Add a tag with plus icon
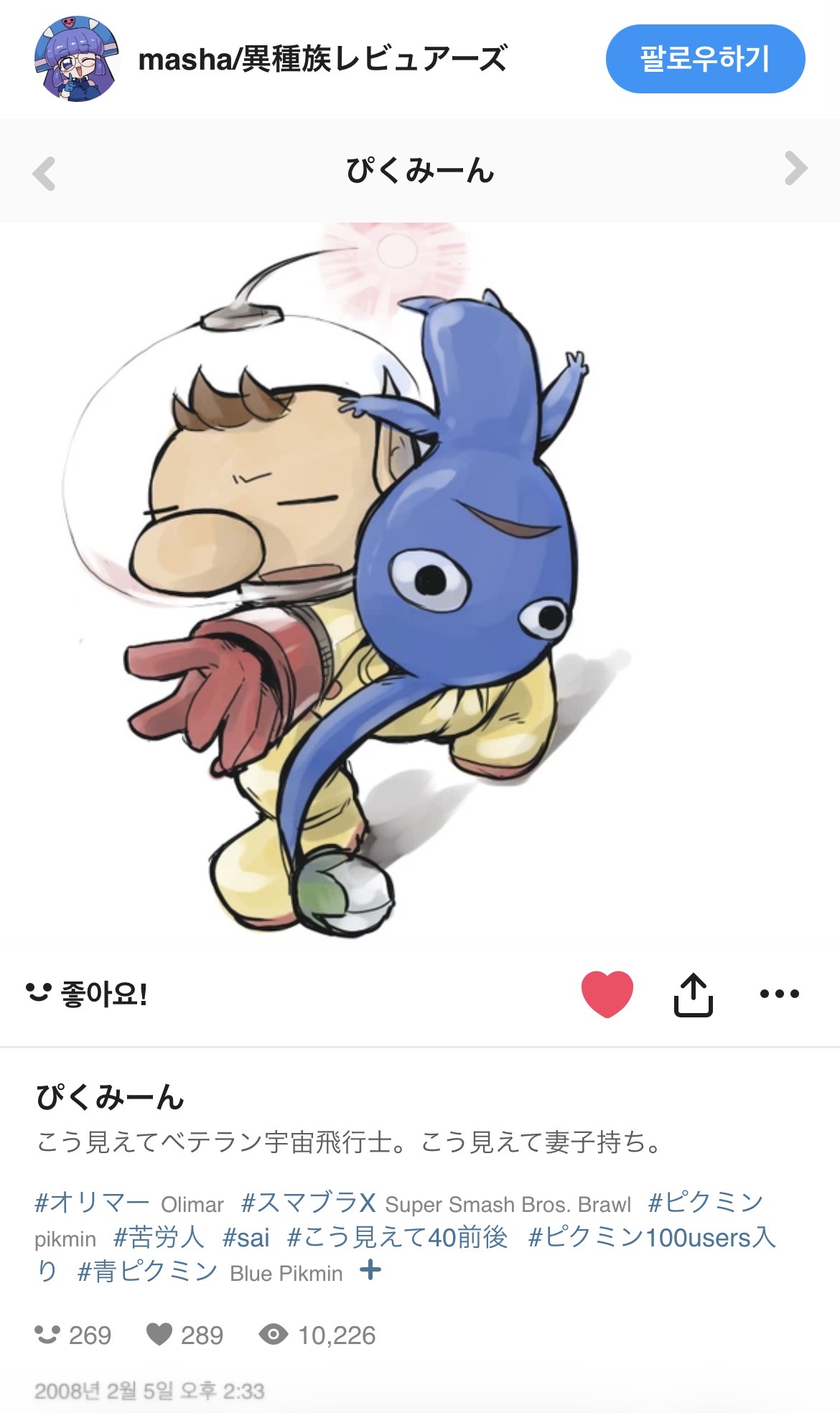The width and height of the screenshot is (840, 1413). pos(370,1270)
